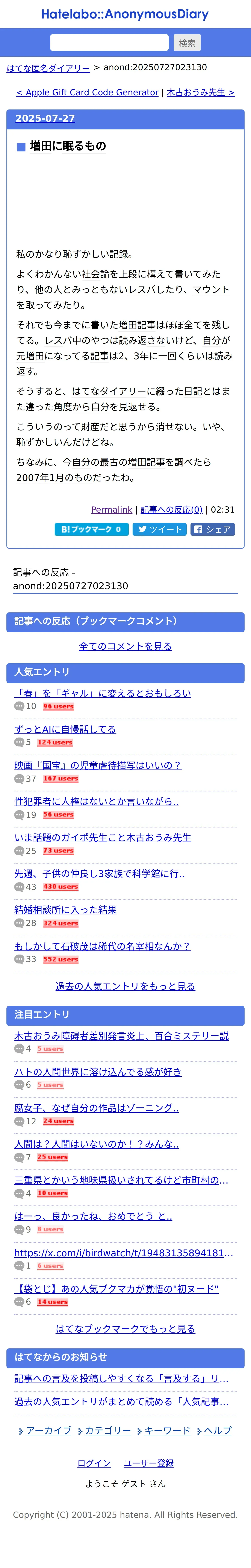Image resolution: width=251 pixels, height=1568 pixels.
Task: Share the entry via ツイート button
Action: point(160,530)
